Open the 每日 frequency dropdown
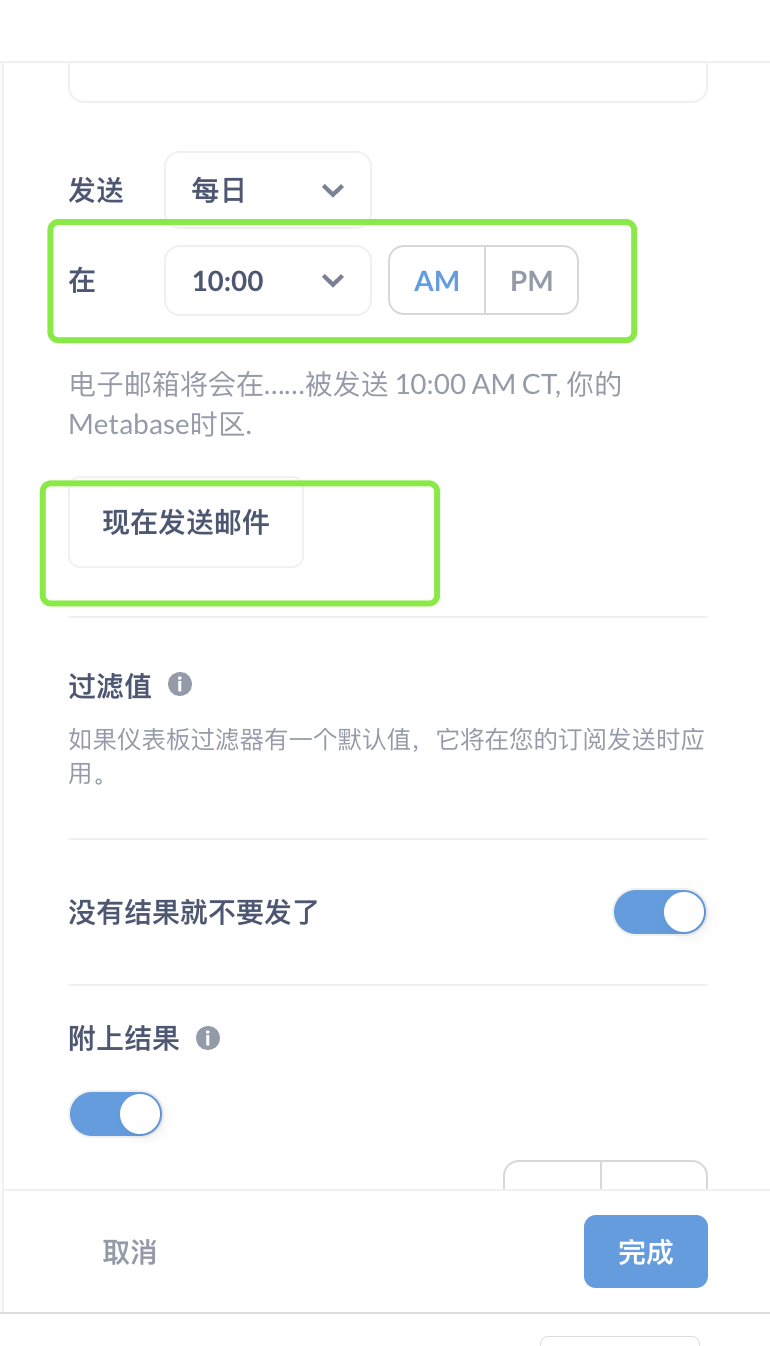The height and width of the screenshot is (1346, 770). click(268, 190)
